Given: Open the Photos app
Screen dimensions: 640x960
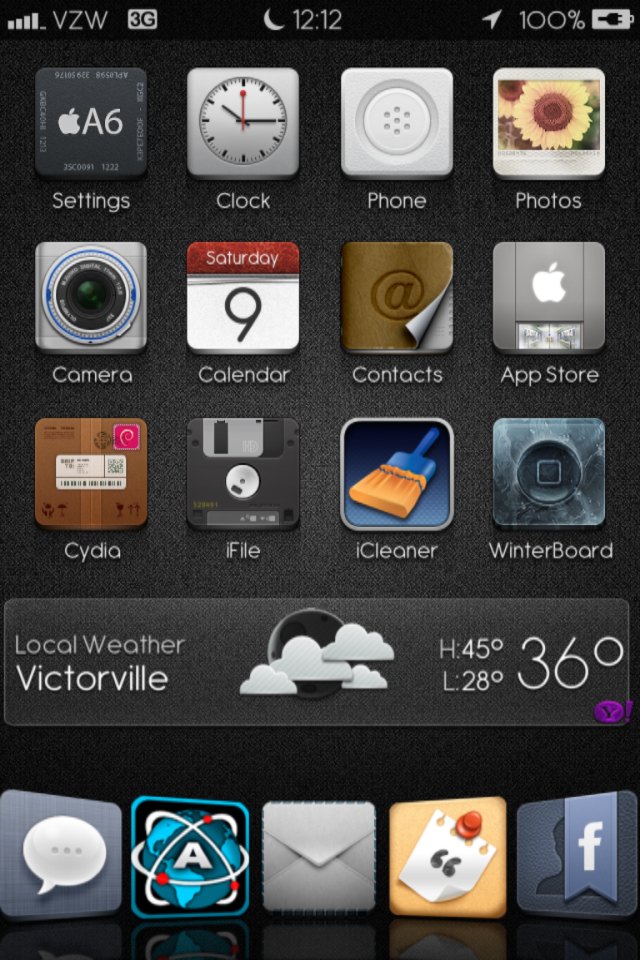Looking at the screenshot, I should [548, 123].
